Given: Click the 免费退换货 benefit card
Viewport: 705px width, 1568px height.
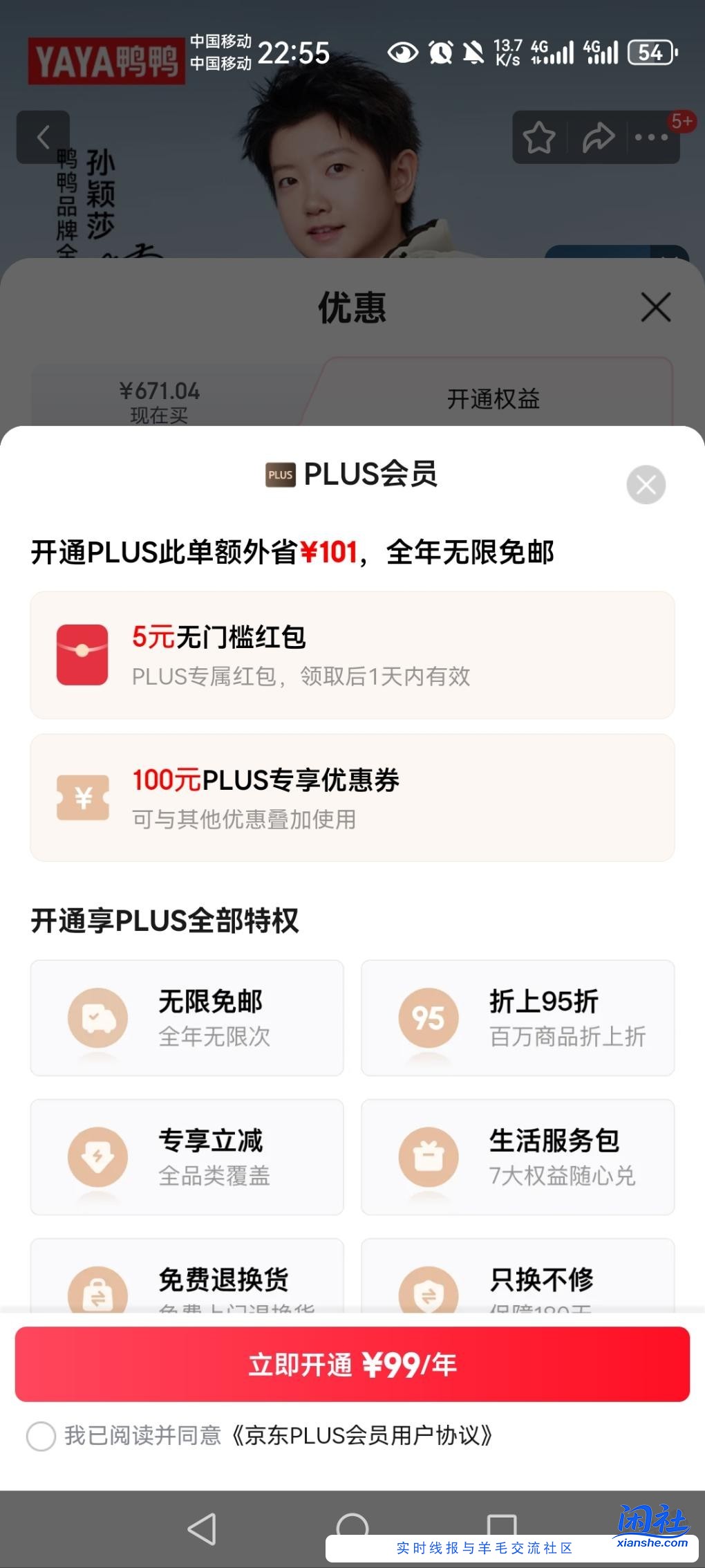Looking at the screenshot, I should point(185,1286).
